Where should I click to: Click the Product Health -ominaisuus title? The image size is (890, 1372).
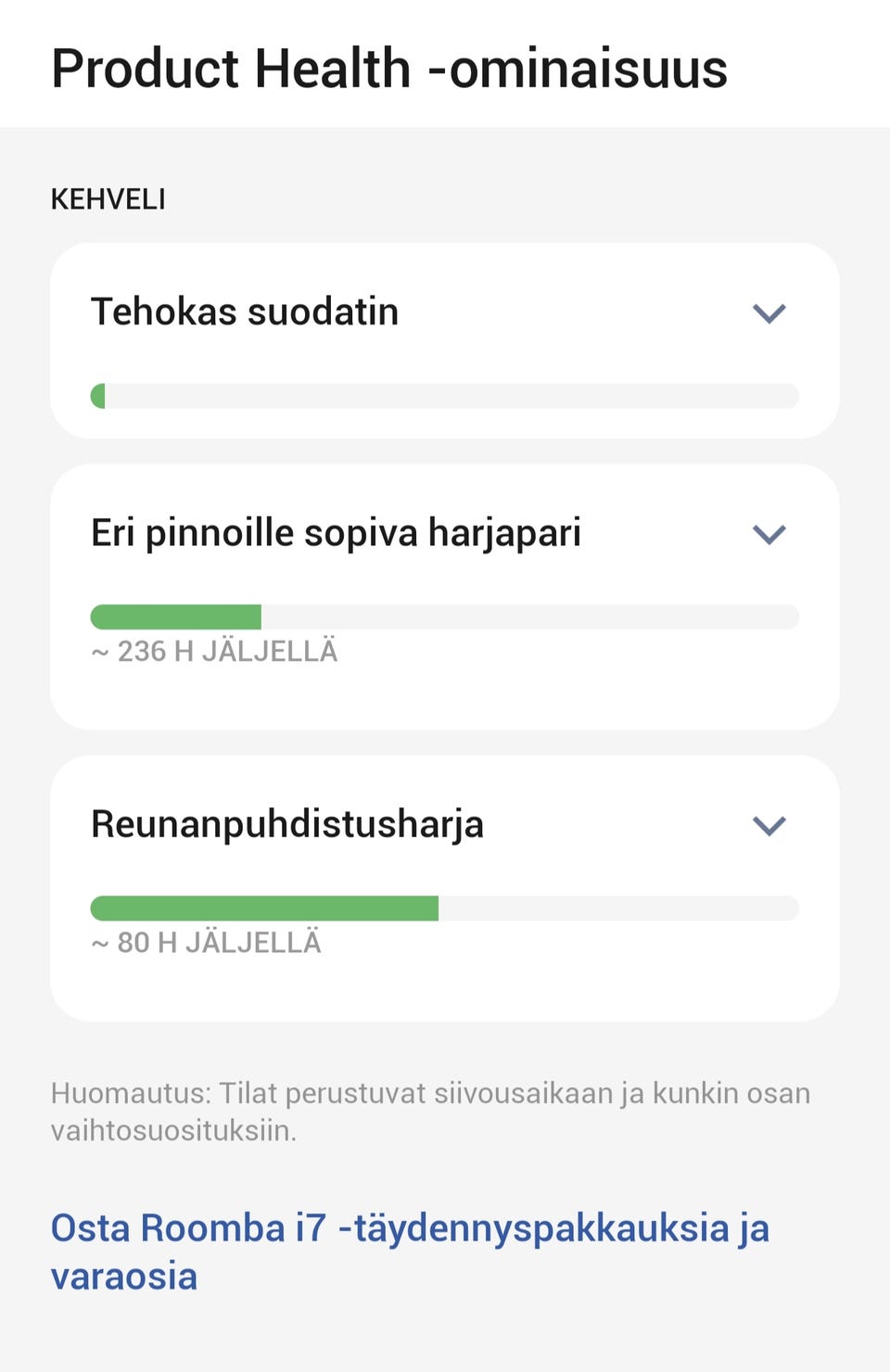pos(389,68)
